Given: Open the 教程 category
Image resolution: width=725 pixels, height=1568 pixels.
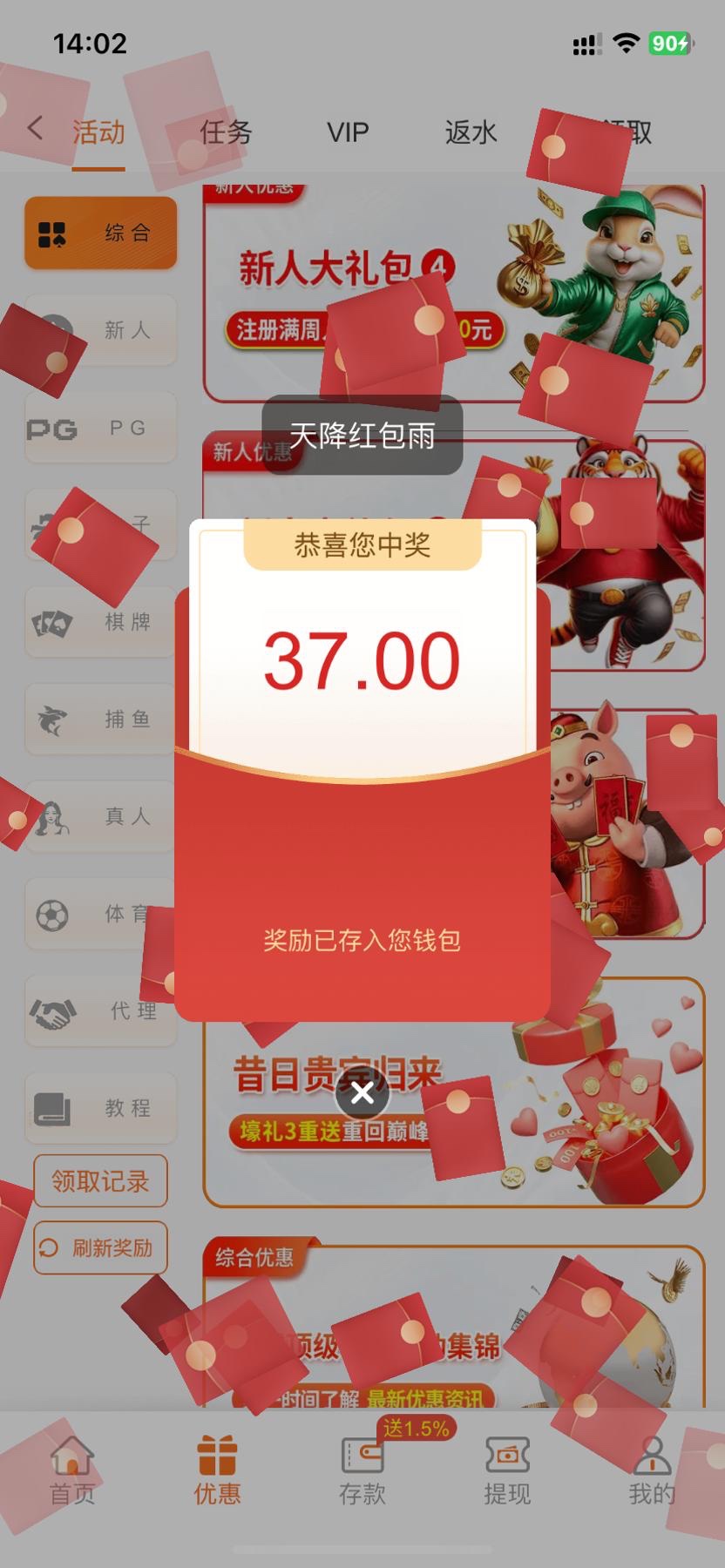Looking at the screenshot, I should coord(100,1108).
